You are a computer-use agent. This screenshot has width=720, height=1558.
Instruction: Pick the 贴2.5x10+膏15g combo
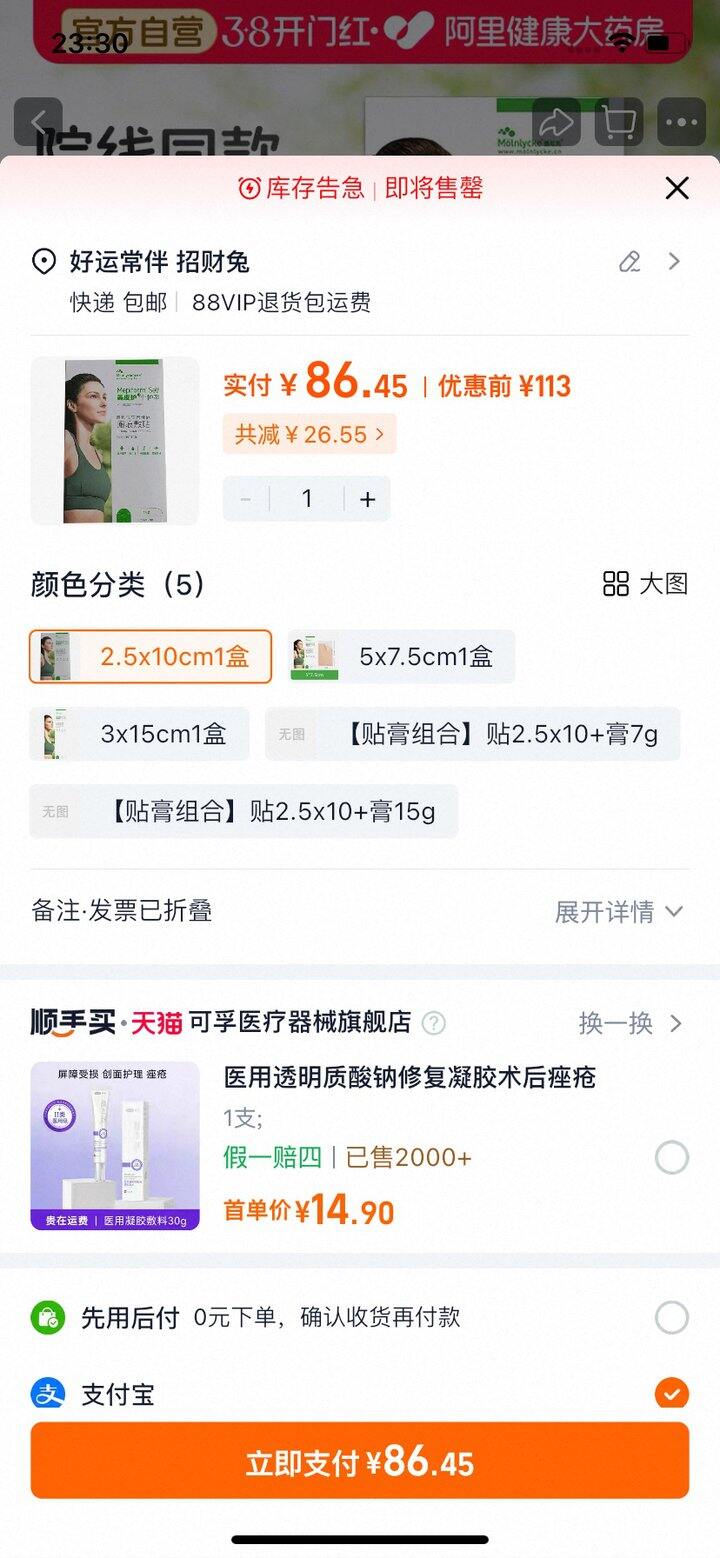pos(243,811)
